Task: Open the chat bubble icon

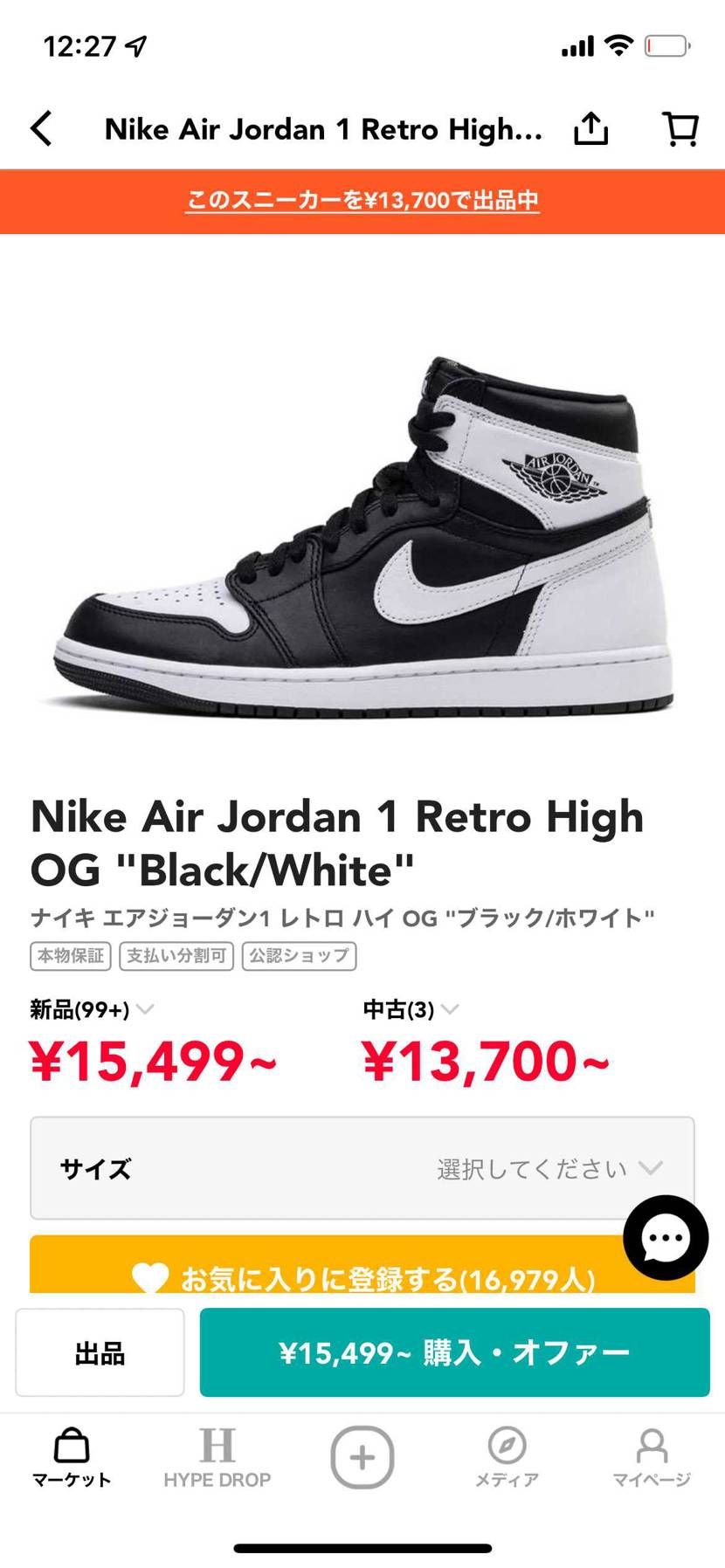Action: (x=666, y=1237)
